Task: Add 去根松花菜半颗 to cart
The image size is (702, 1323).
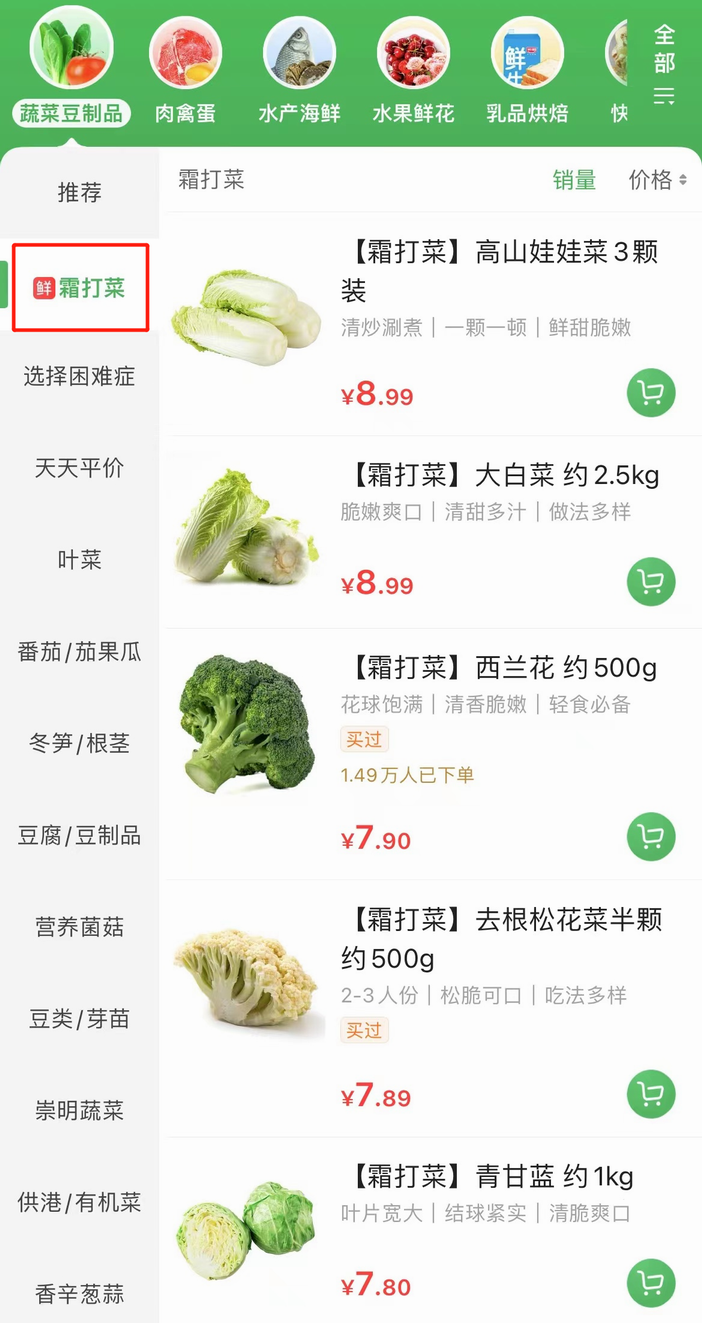Action: tap(651, 1095)
